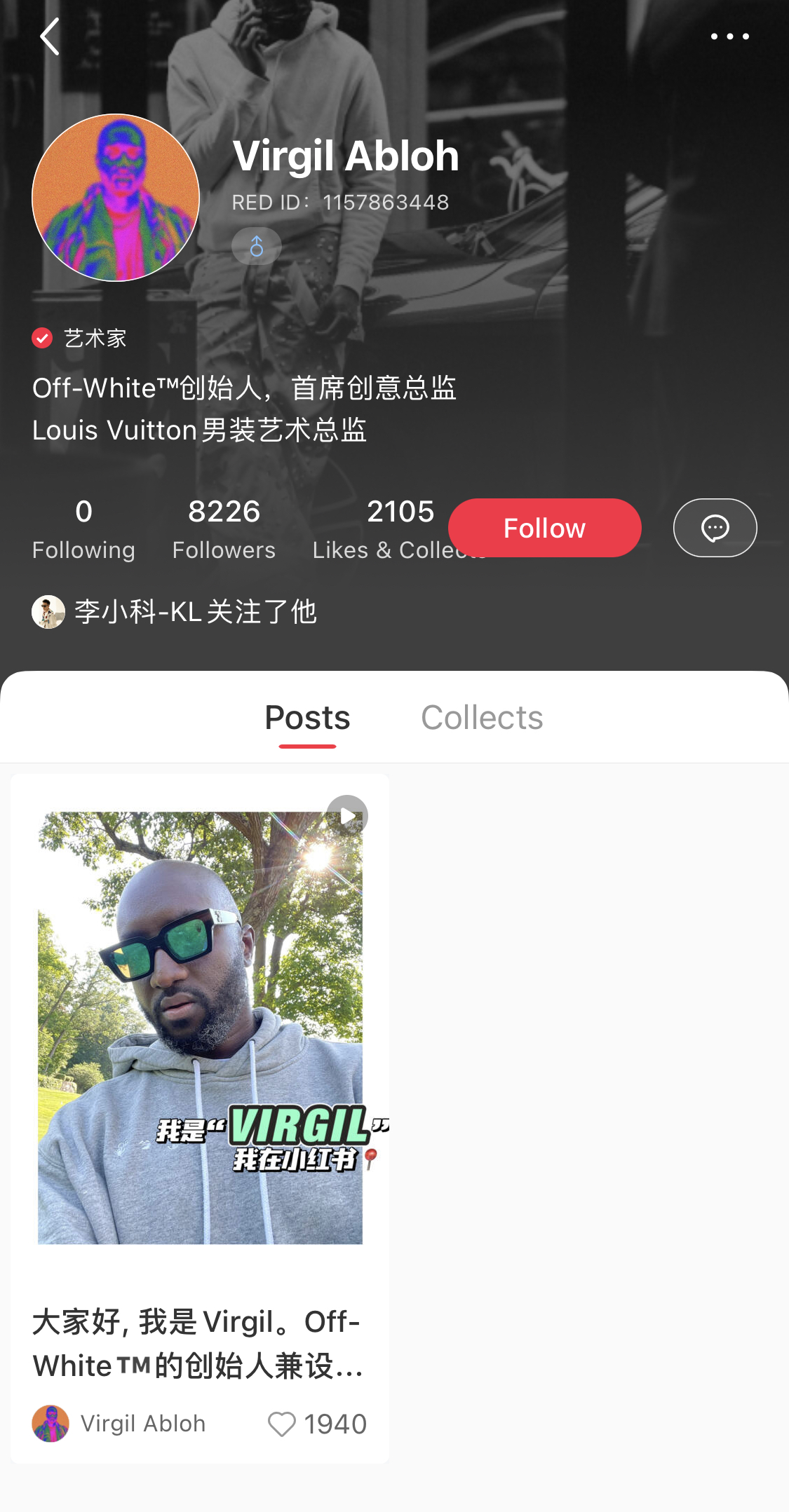Open the three-dot overflow menu
Image resolution: width=789 pixels, height=1512 pixels.
[729, 36]
